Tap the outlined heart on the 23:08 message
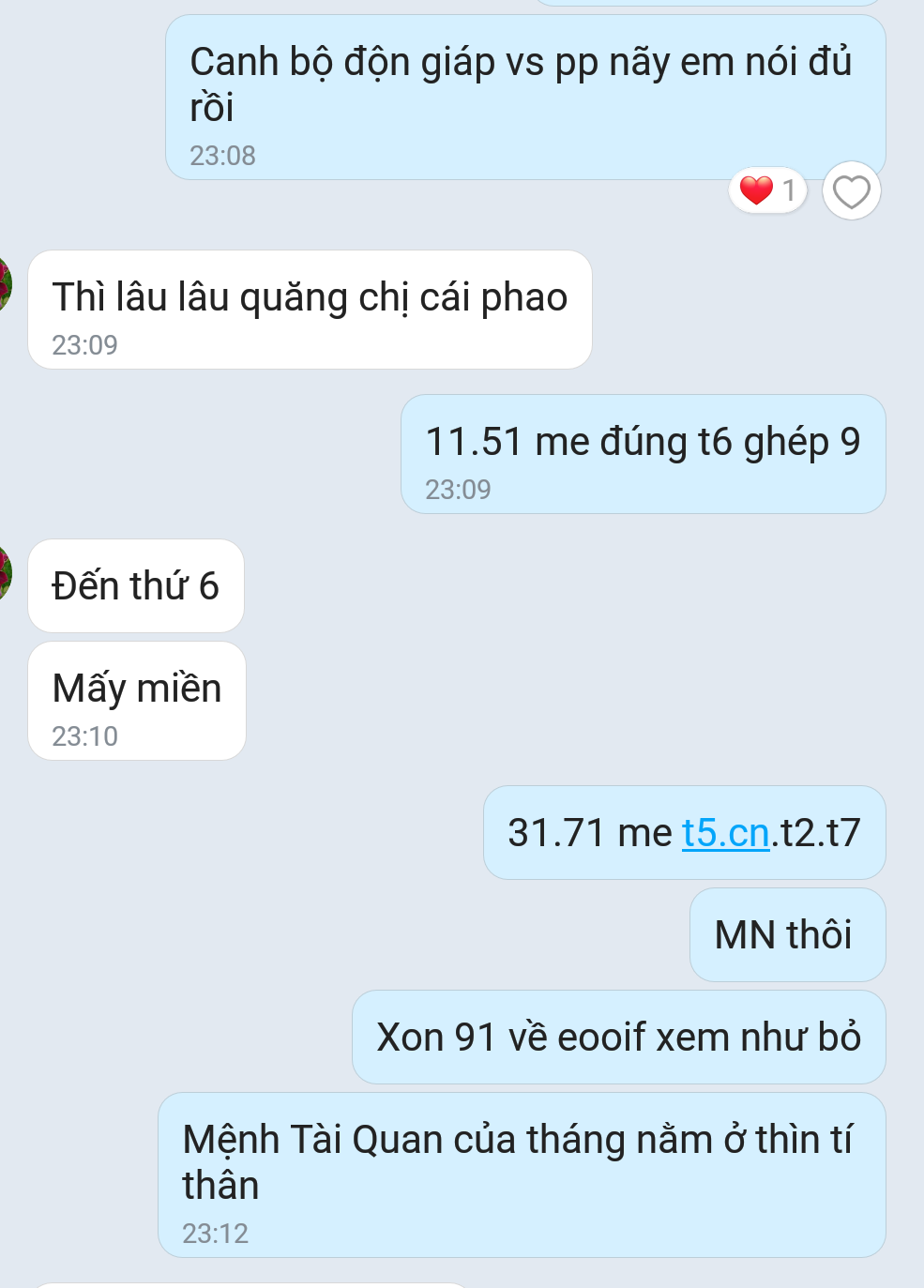Viewport: 924px width, 1288px height. 851,191
